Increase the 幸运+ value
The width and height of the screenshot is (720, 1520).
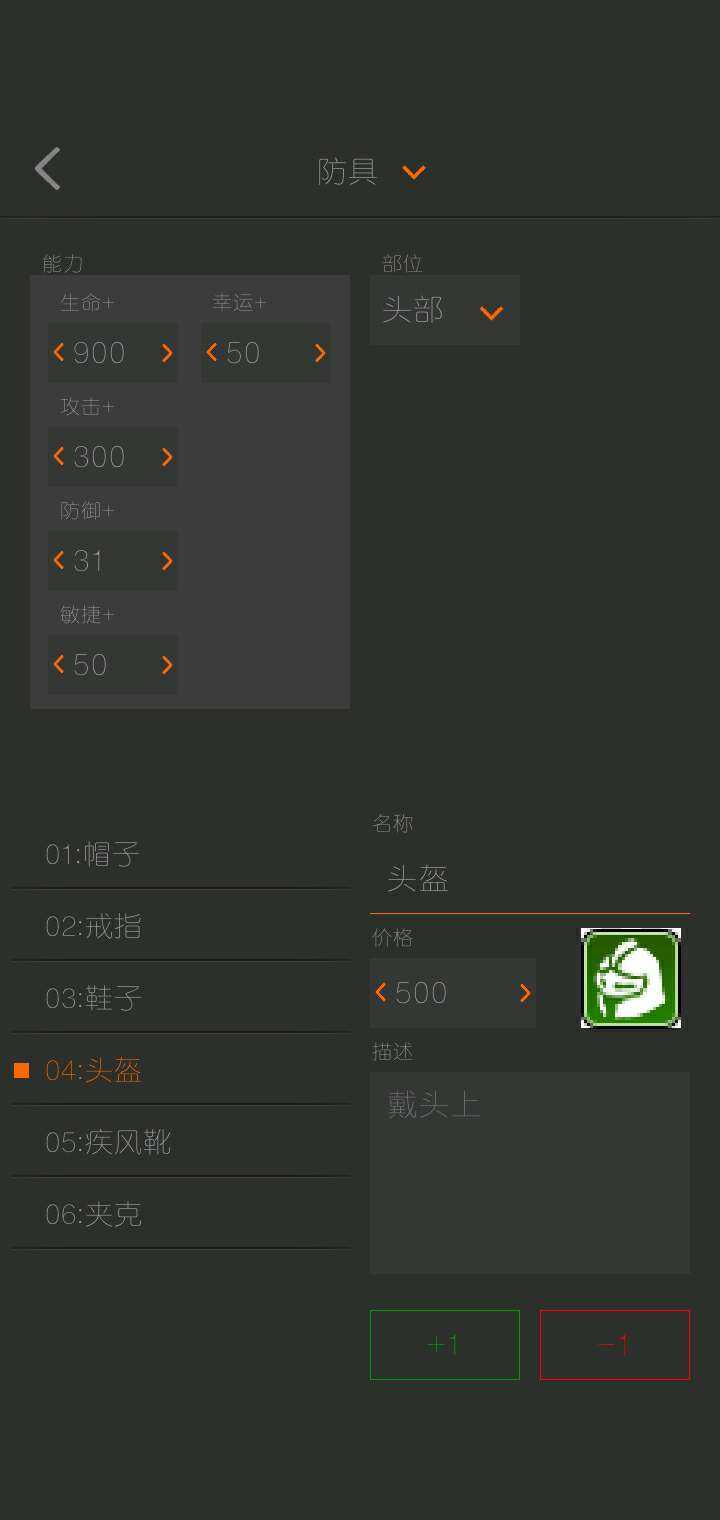(x=319, y=353)
